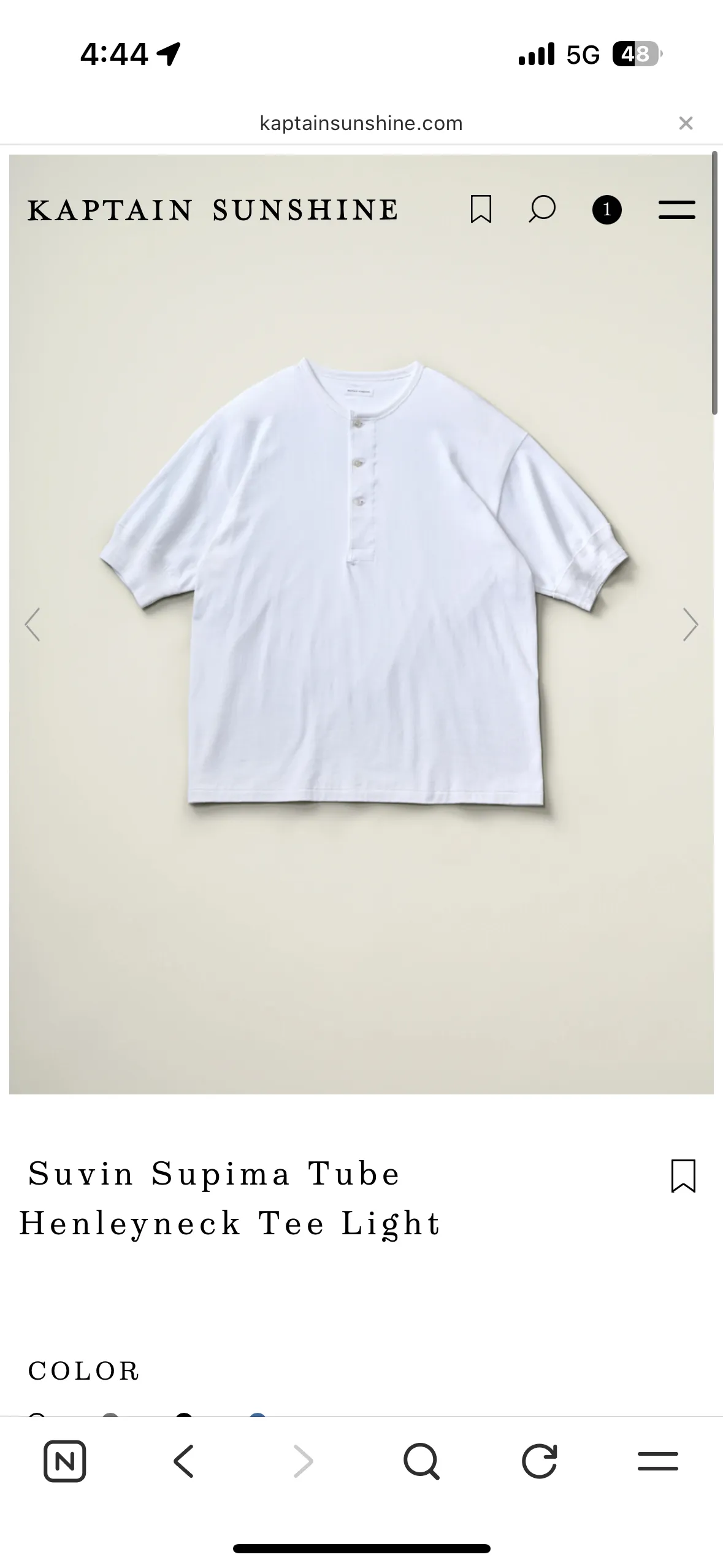Bookmark the Suvin Supima Henleyneck Tee
This screenshot has height=1568, width=723.
point(683,1175)
